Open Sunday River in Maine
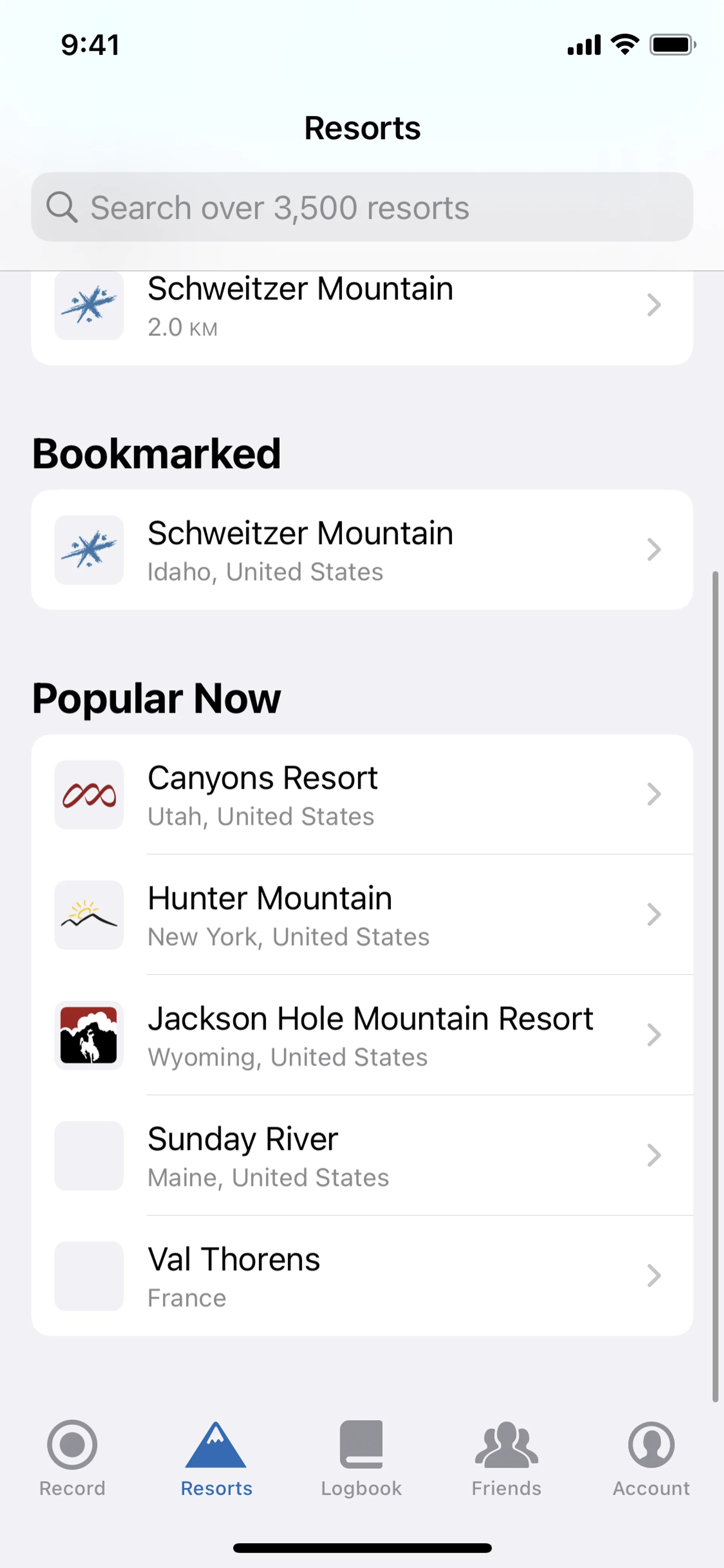This screenshot has width=724, height=1568. coord(361,1155)
